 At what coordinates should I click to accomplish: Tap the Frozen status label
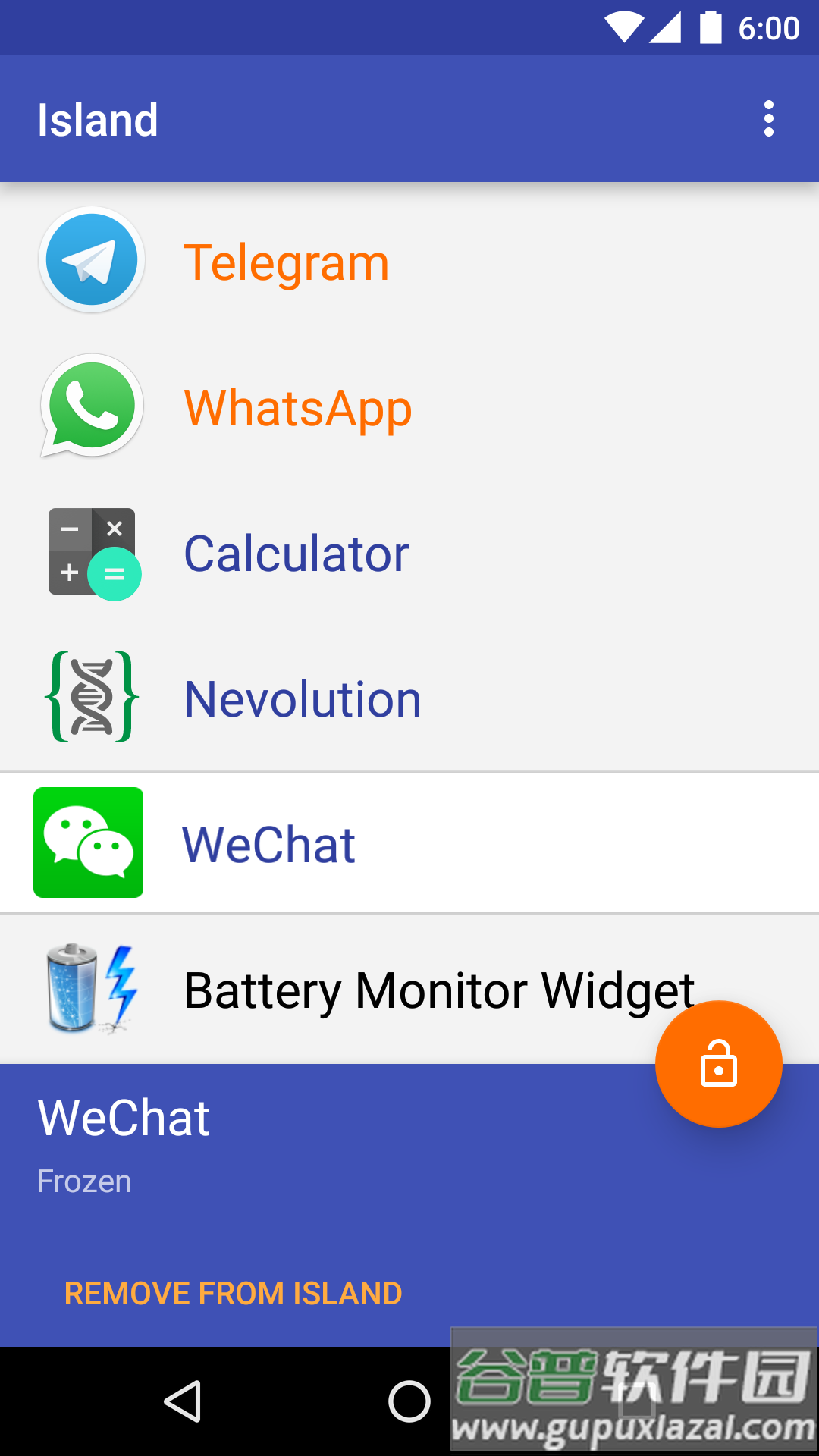pyautogui.click(x=84, y=1181)
